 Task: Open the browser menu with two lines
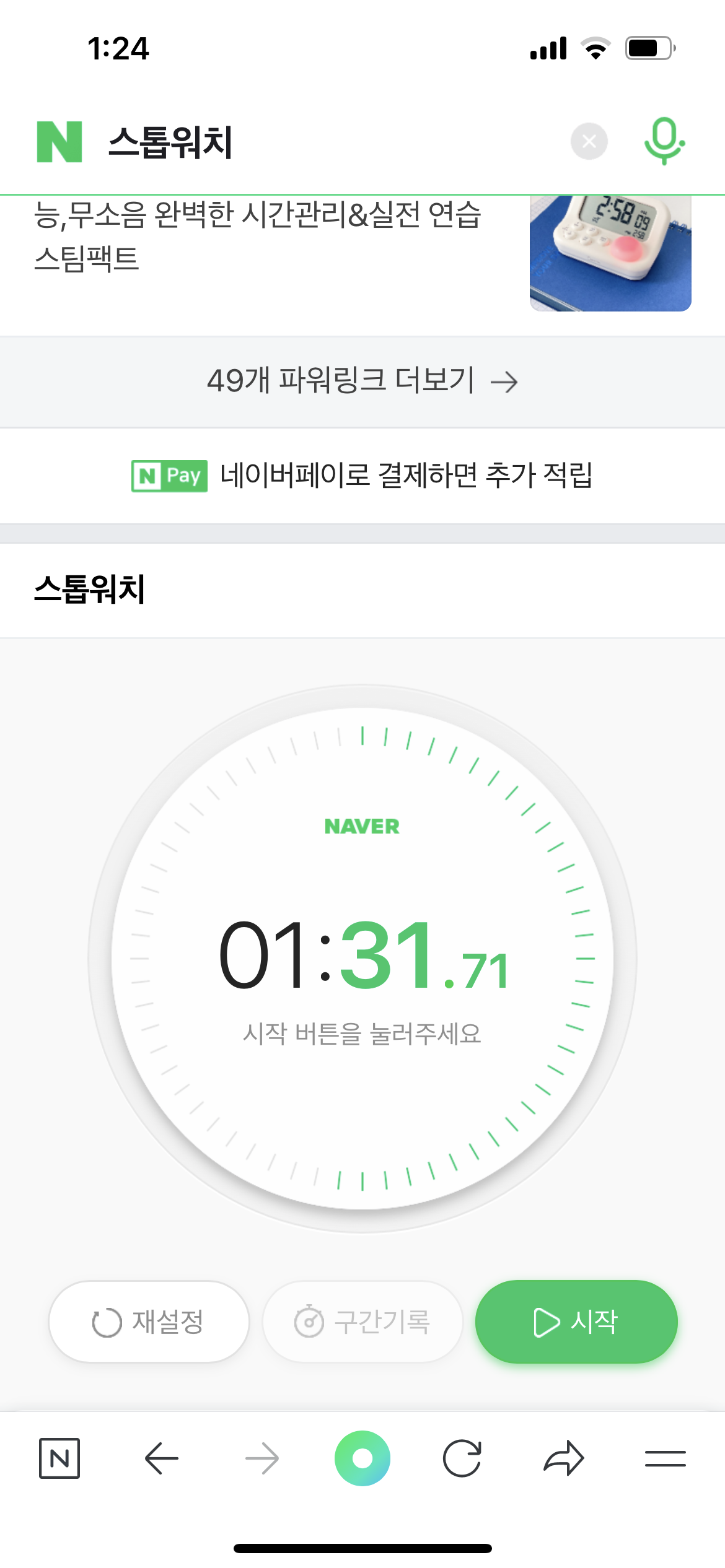665,1458
